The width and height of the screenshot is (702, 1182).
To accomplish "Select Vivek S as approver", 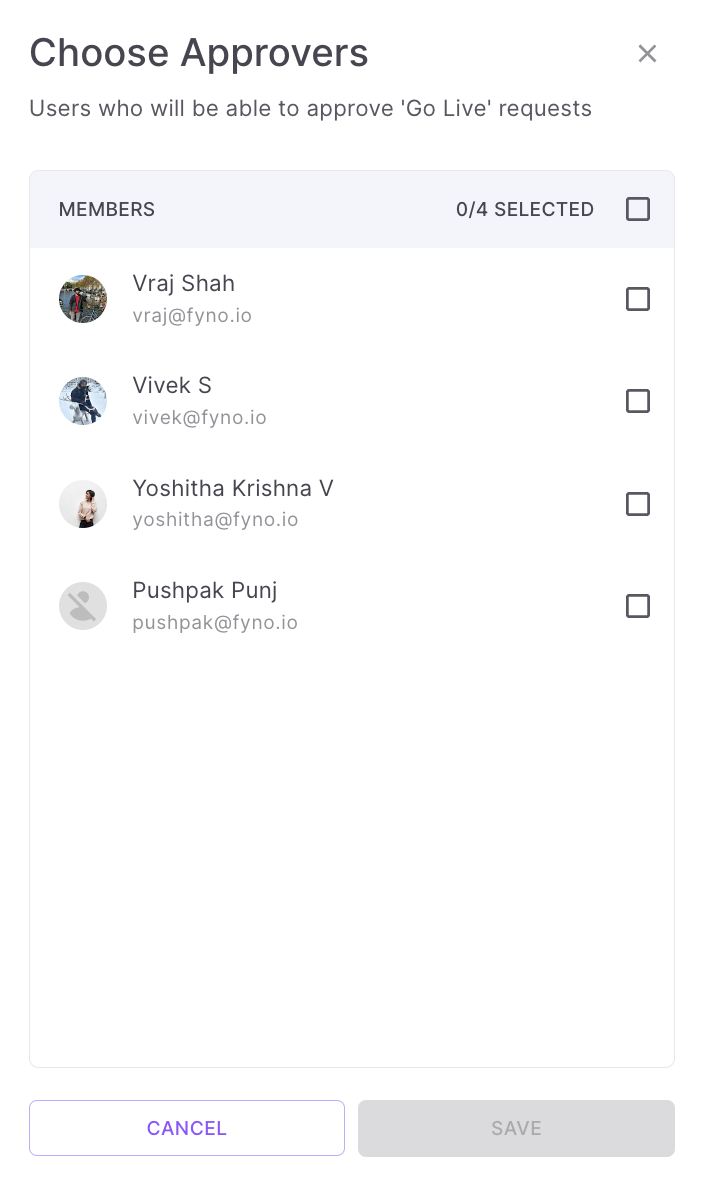I will (638, 401).
